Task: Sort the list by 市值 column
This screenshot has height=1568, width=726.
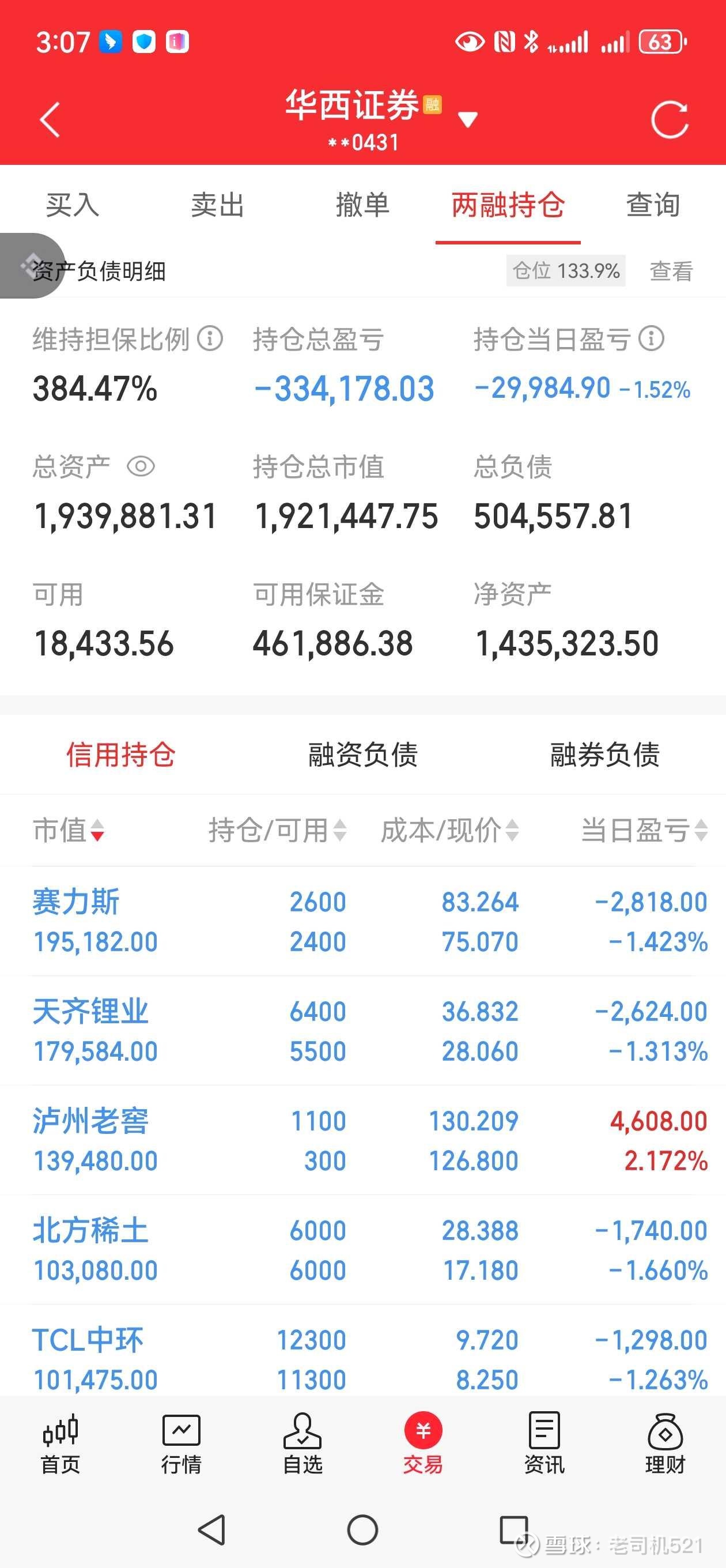Action: tap(69, 831)
